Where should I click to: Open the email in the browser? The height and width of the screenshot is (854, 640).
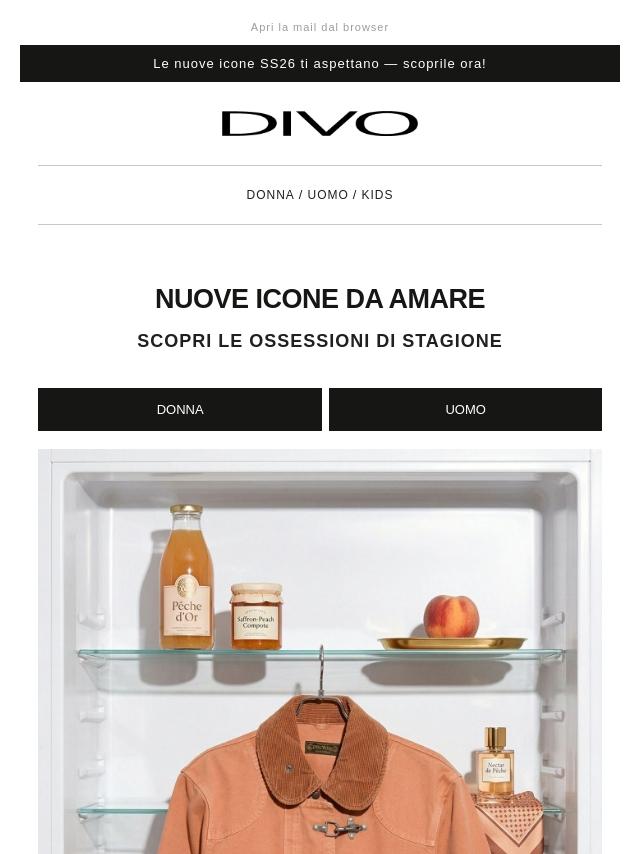click(319, 27)
